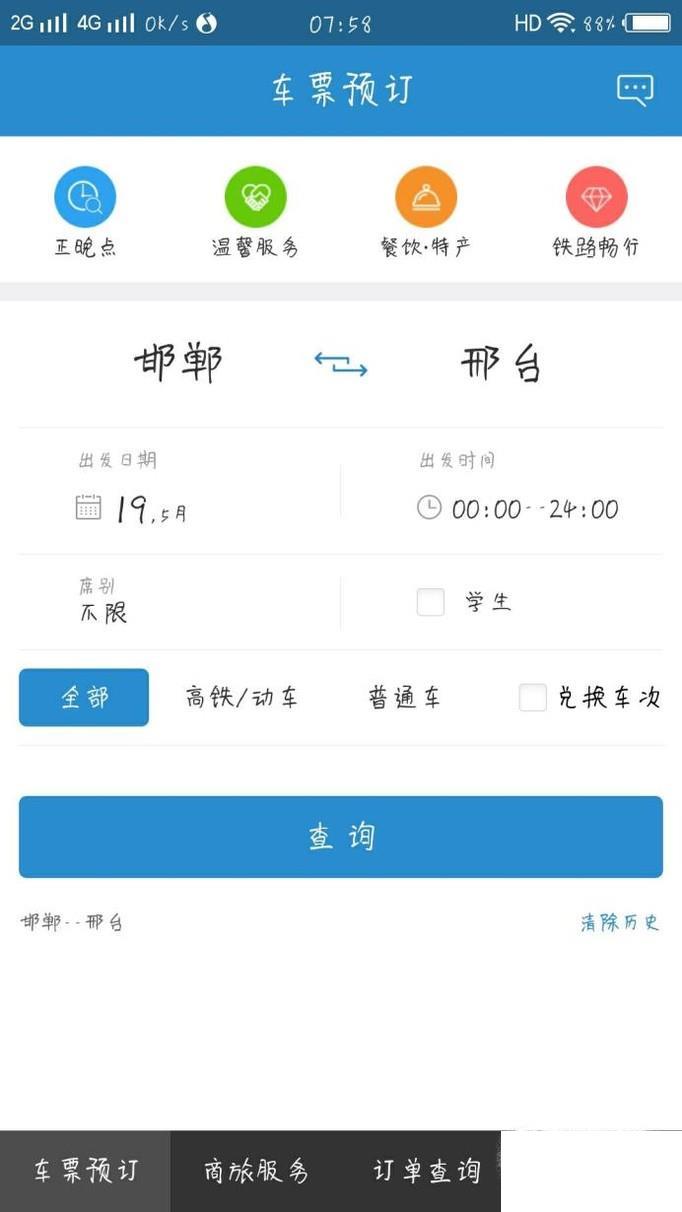The image size is (682, 1212).
Task: Tap the 查询 search button
Action: pos(341,837)
